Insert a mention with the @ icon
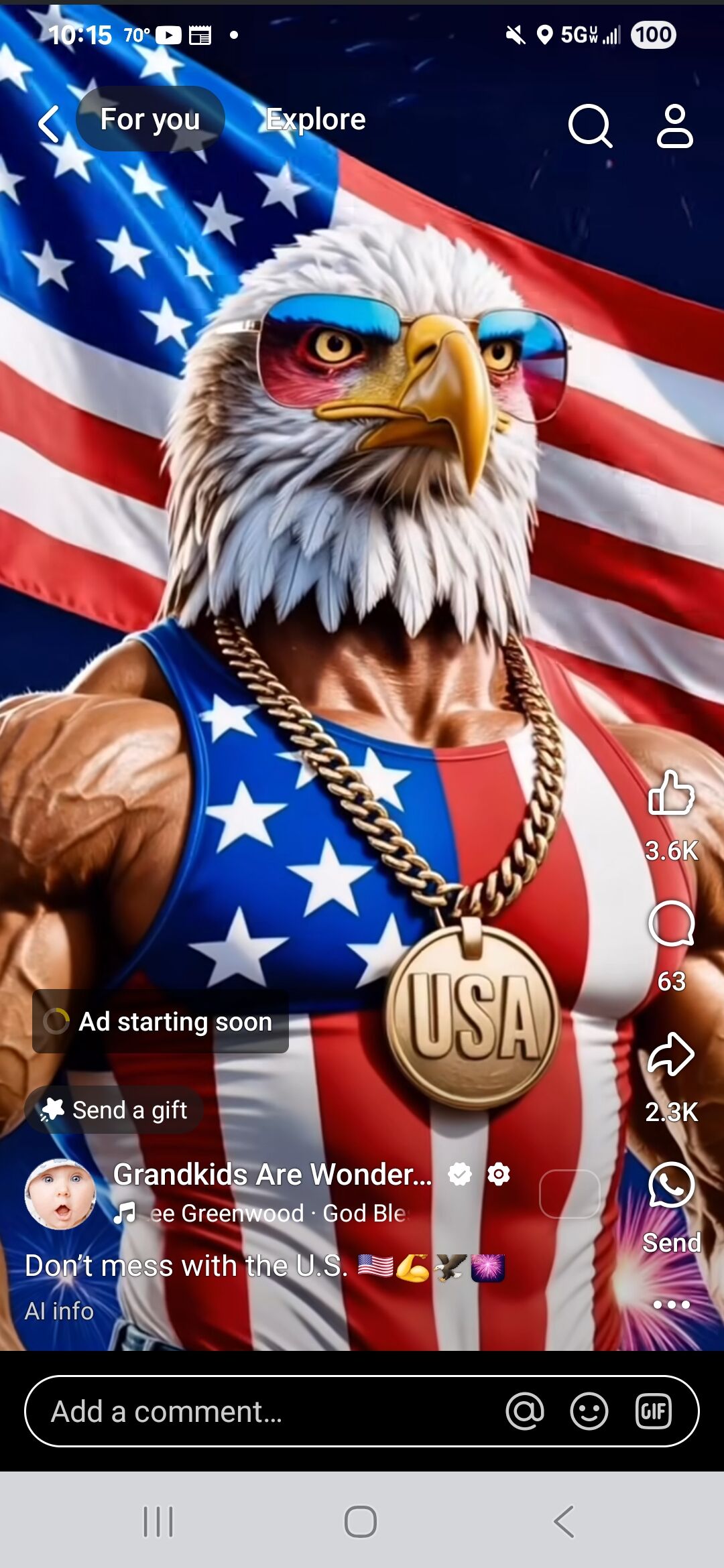This screenshot has height=1568, width=724. click(x=525, y=1411)
